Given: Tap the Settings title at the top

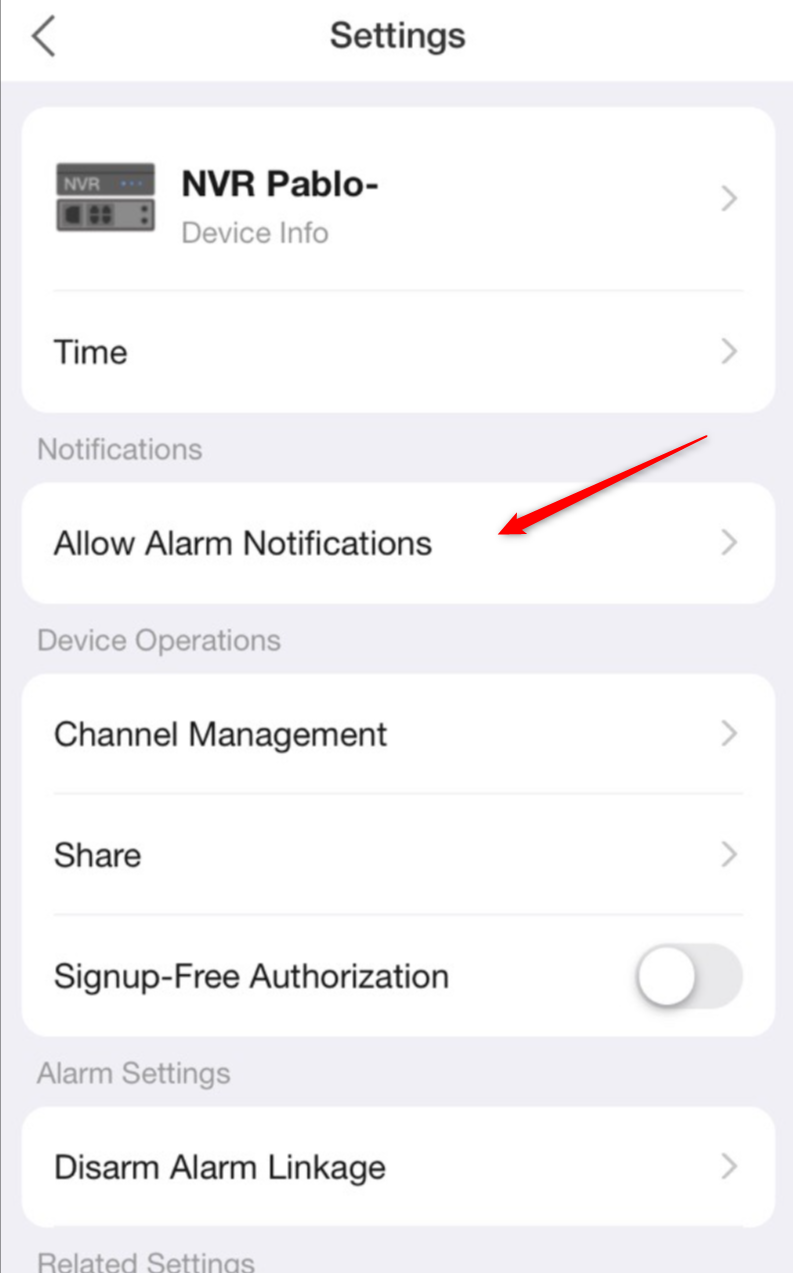Looking at the screenshot, I should coord(397,35).
